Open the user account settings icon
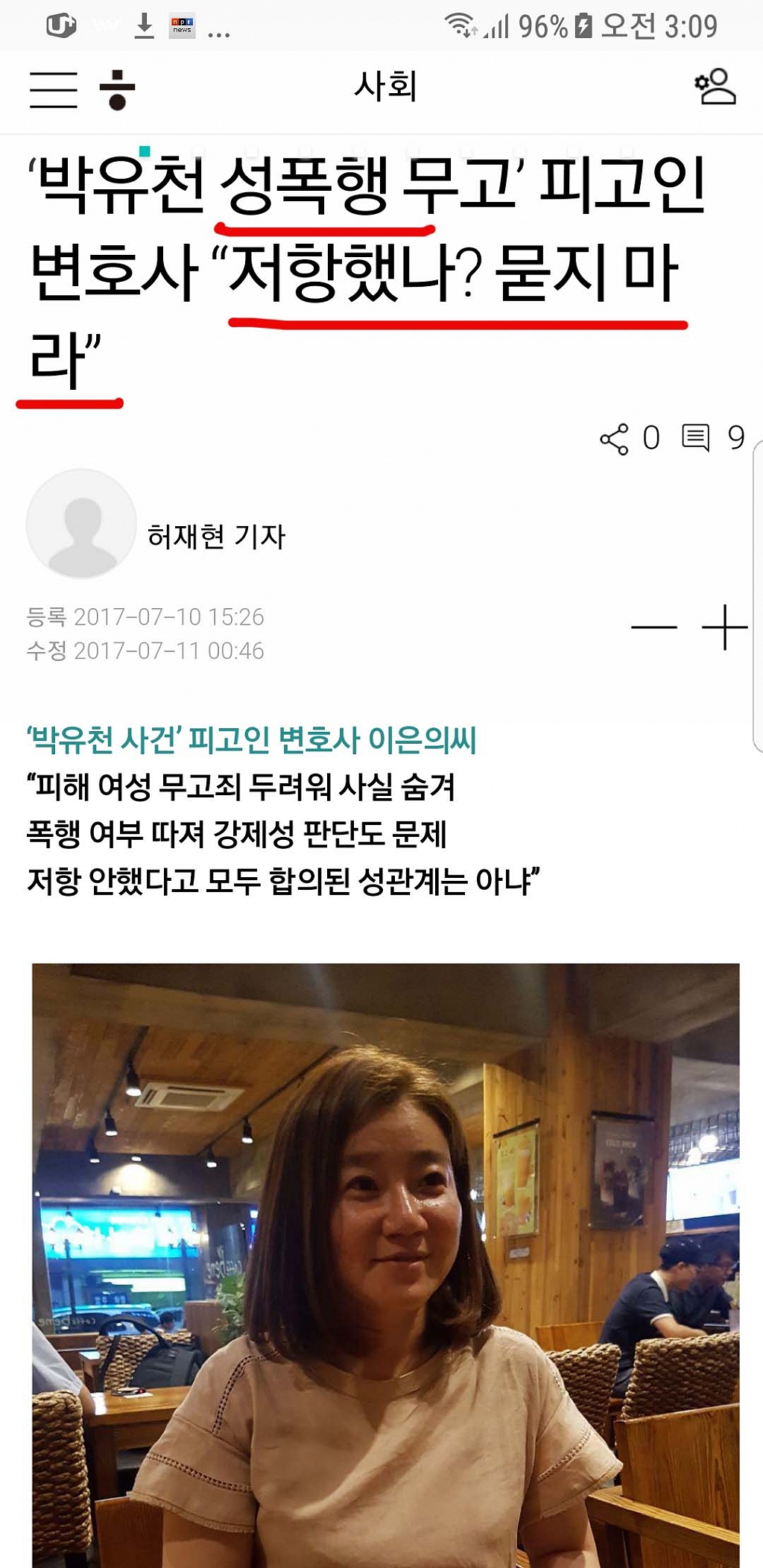The image size is (763, 1568). [715, 87]
